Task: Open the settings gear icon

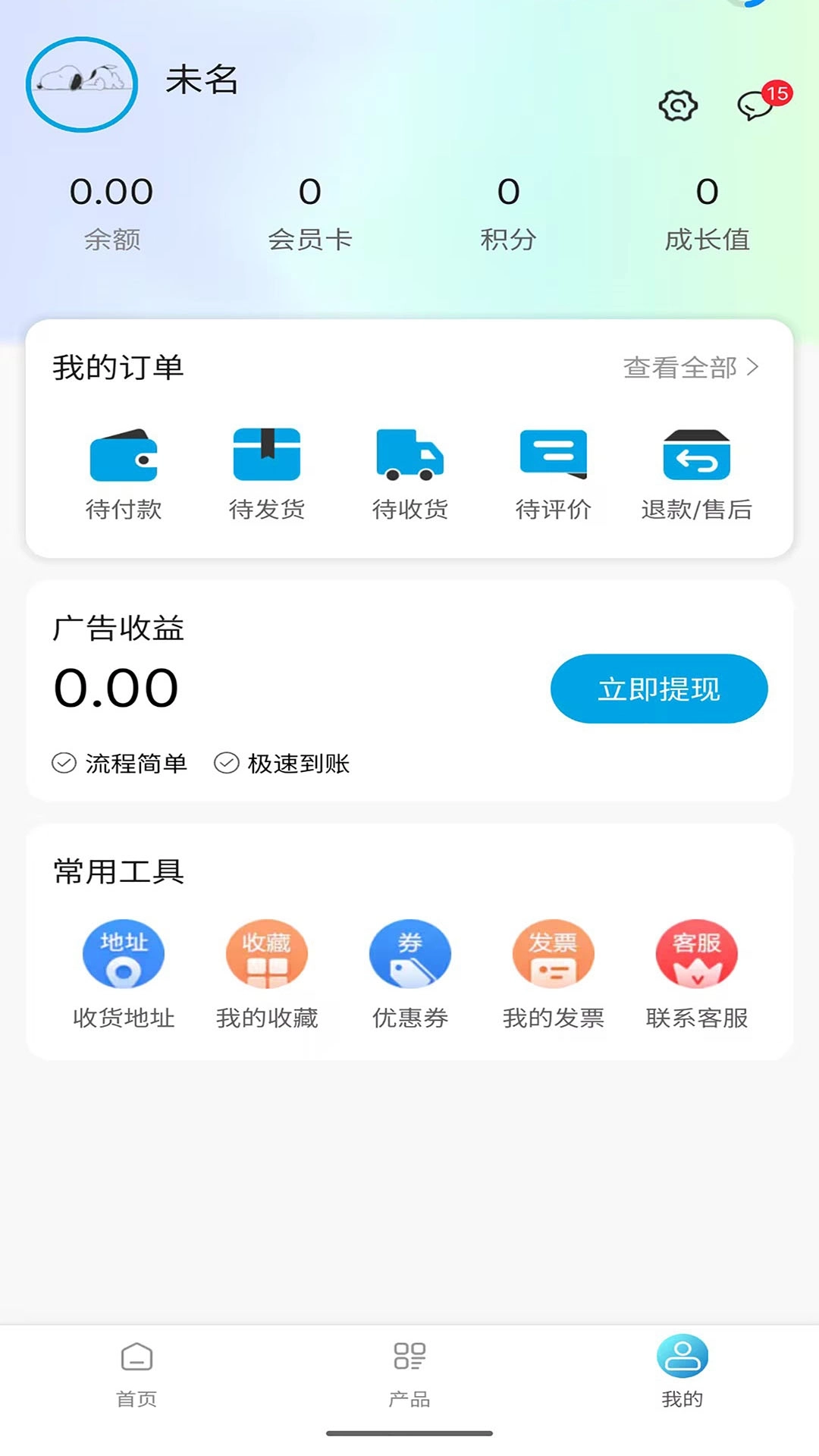Action: tap(677, 106)
